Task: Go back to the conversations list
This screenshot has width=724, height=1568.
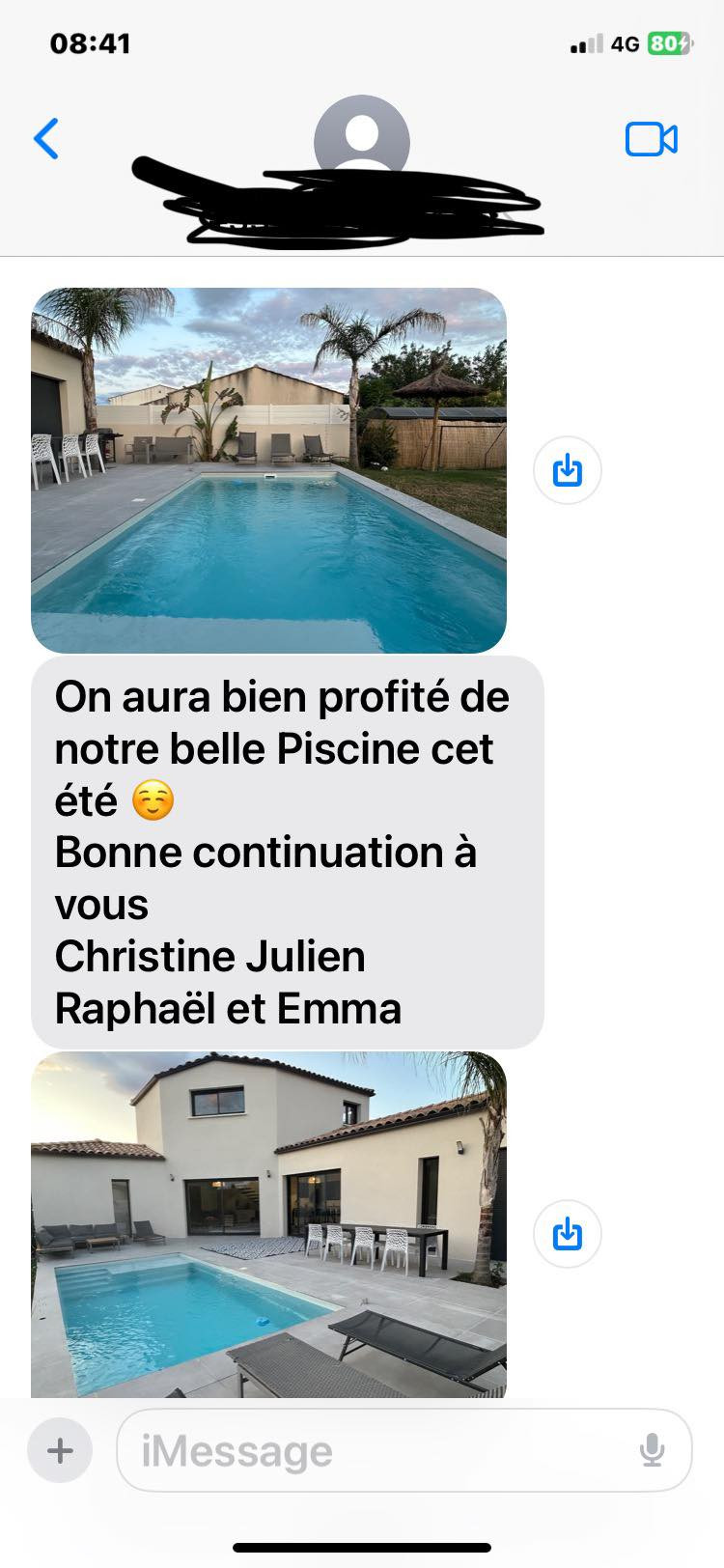Action: pyautogui.click(x=46, y=139)
